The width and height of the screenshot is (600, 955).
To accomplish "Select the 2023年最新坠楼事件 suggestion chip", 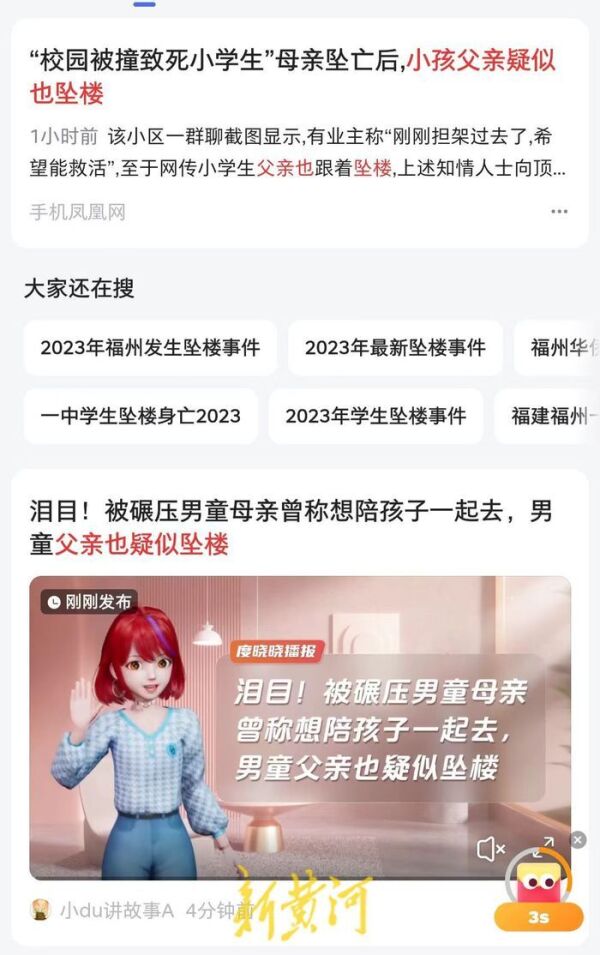I will pyautogui.click(x=395, y=348).
